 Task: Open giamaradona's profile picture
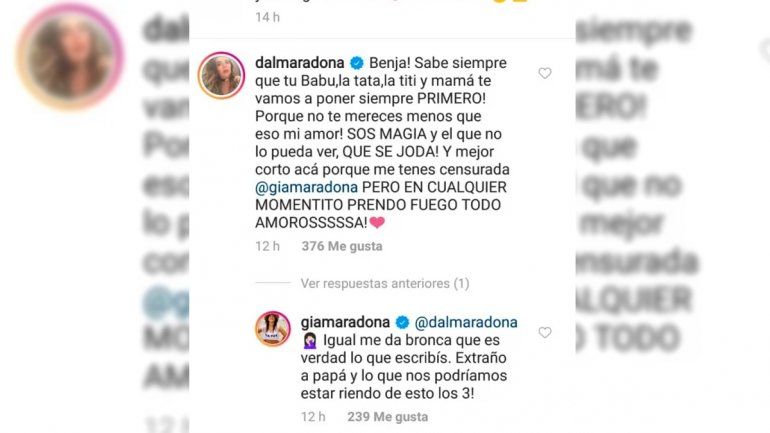tap(273, 329)
